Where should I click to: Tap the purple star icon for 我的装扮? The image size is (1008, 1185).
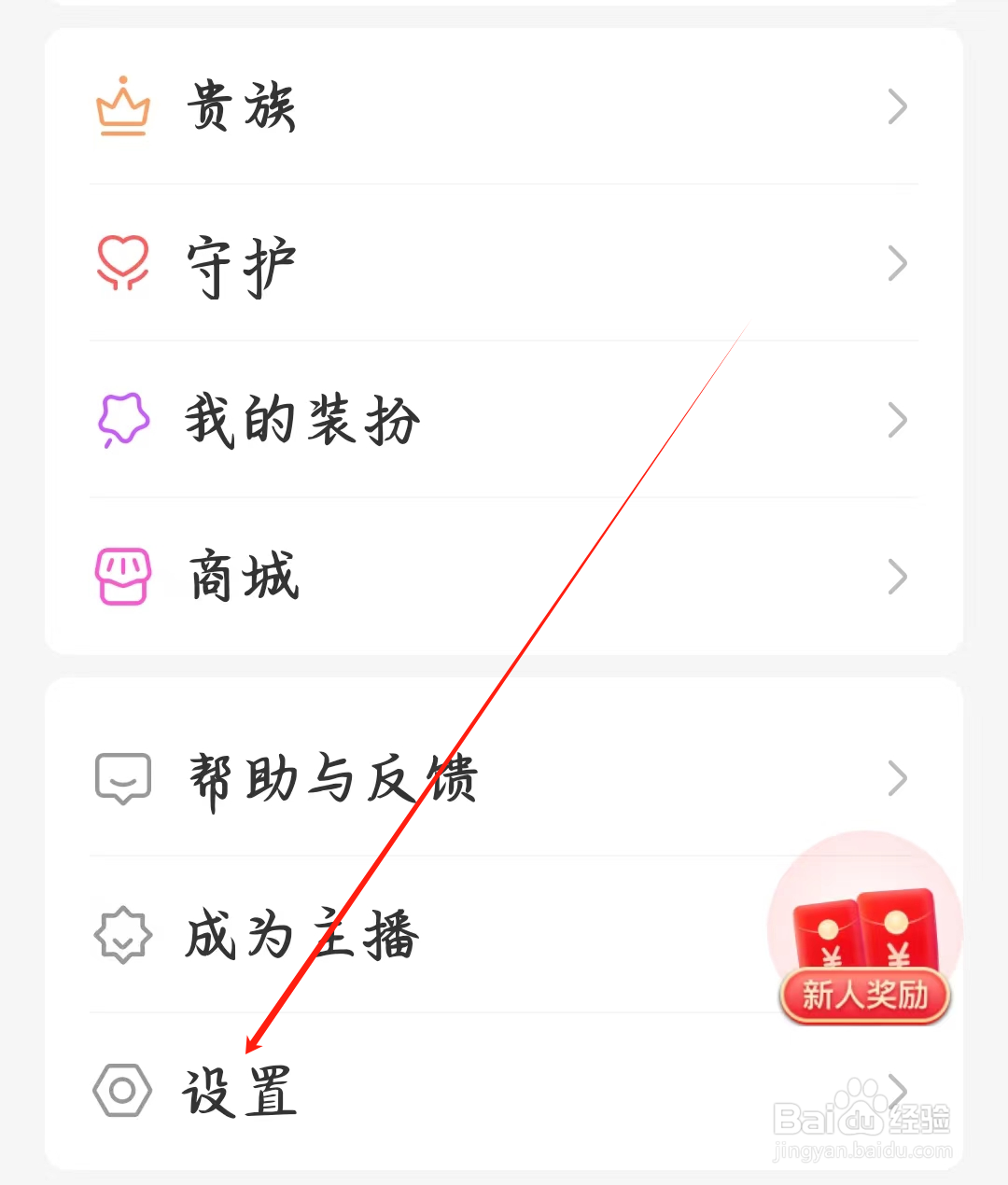123,421
